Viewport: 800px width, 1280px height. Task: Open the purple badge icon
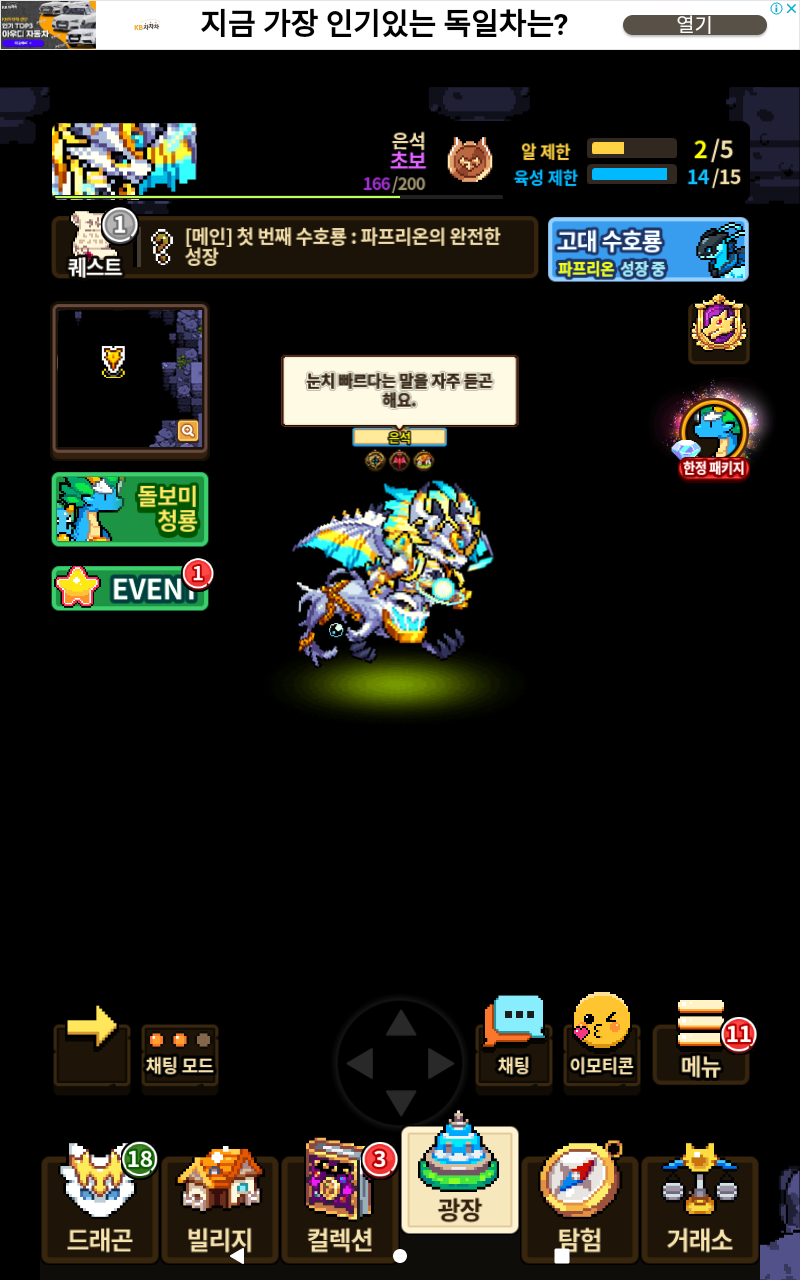718,328
